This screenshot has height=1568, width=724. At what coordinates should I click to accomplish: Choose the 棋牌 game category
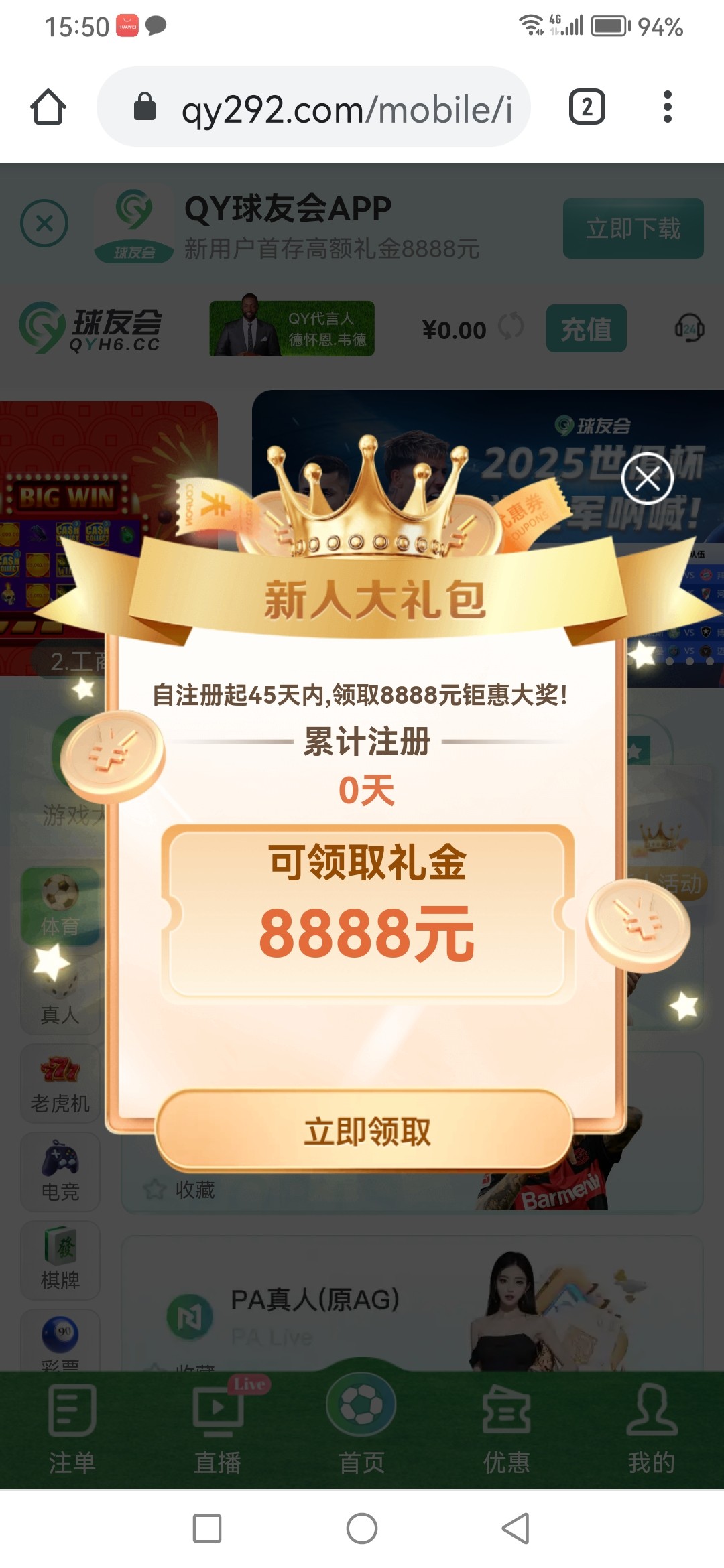click(x=60, y=1260)
